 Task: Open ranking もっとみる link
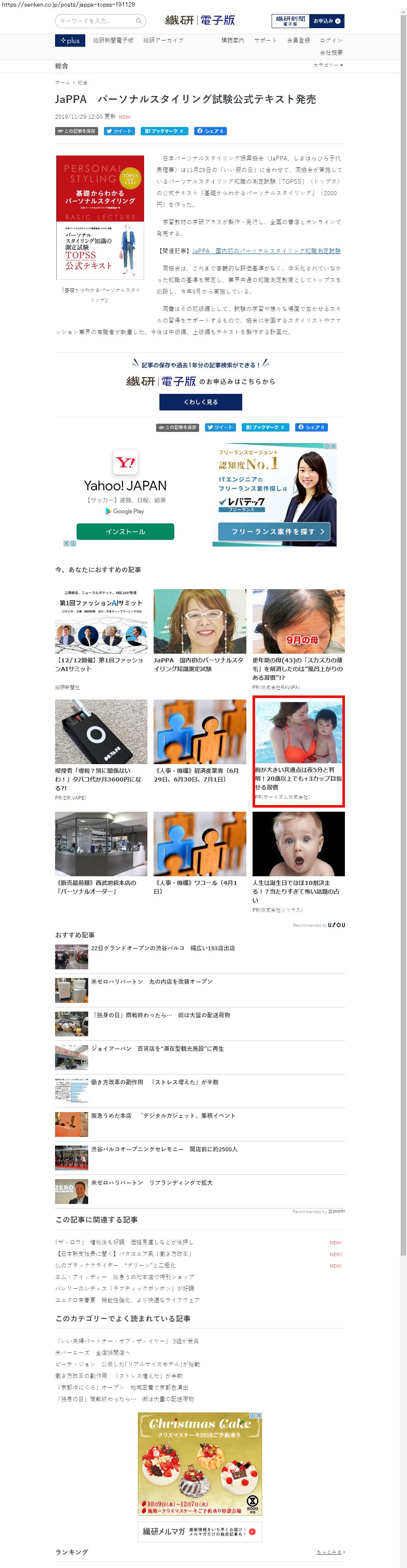(x=330, y=1551)
